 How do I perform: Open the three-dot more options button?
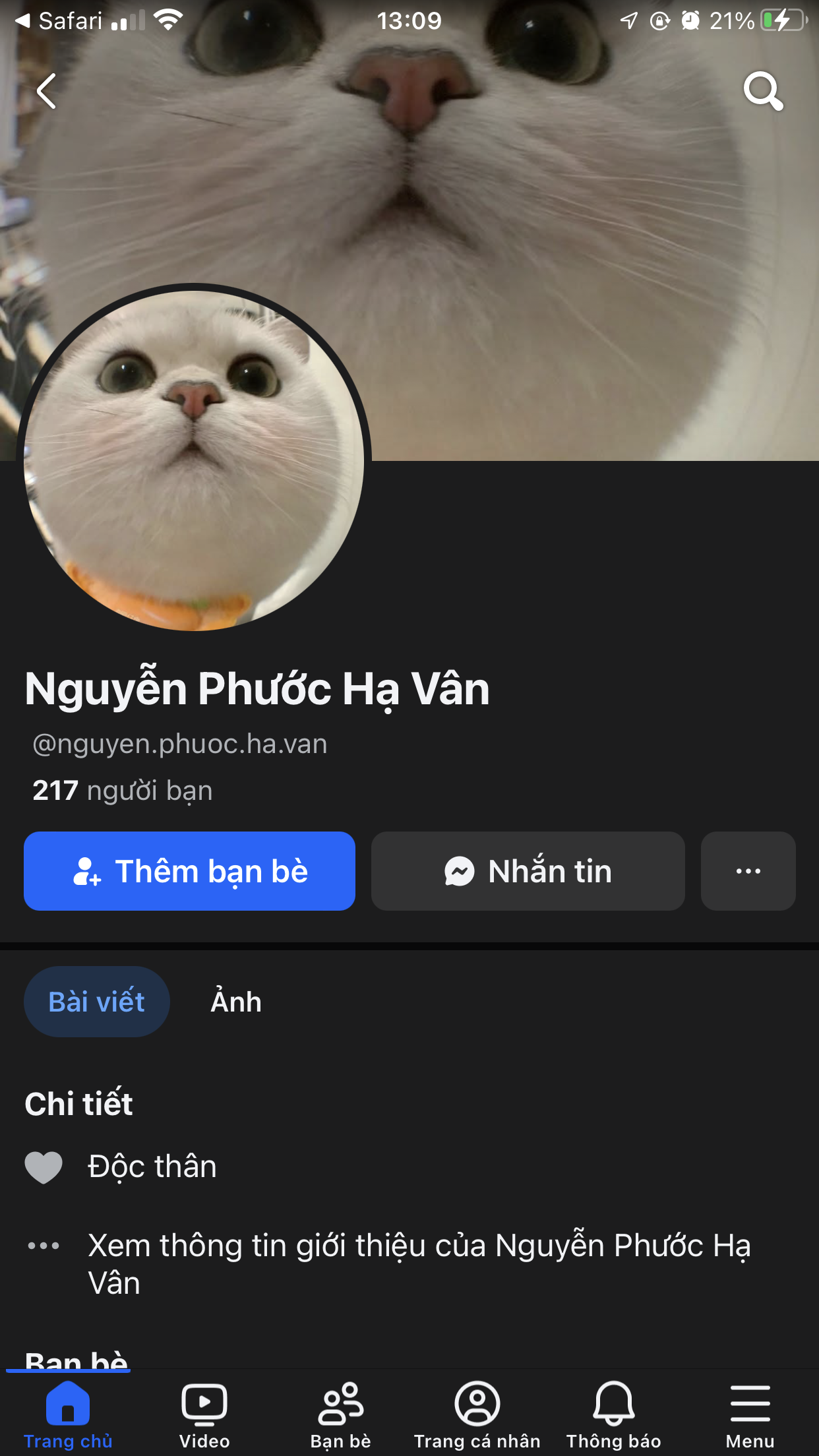(x=748, y=870)
